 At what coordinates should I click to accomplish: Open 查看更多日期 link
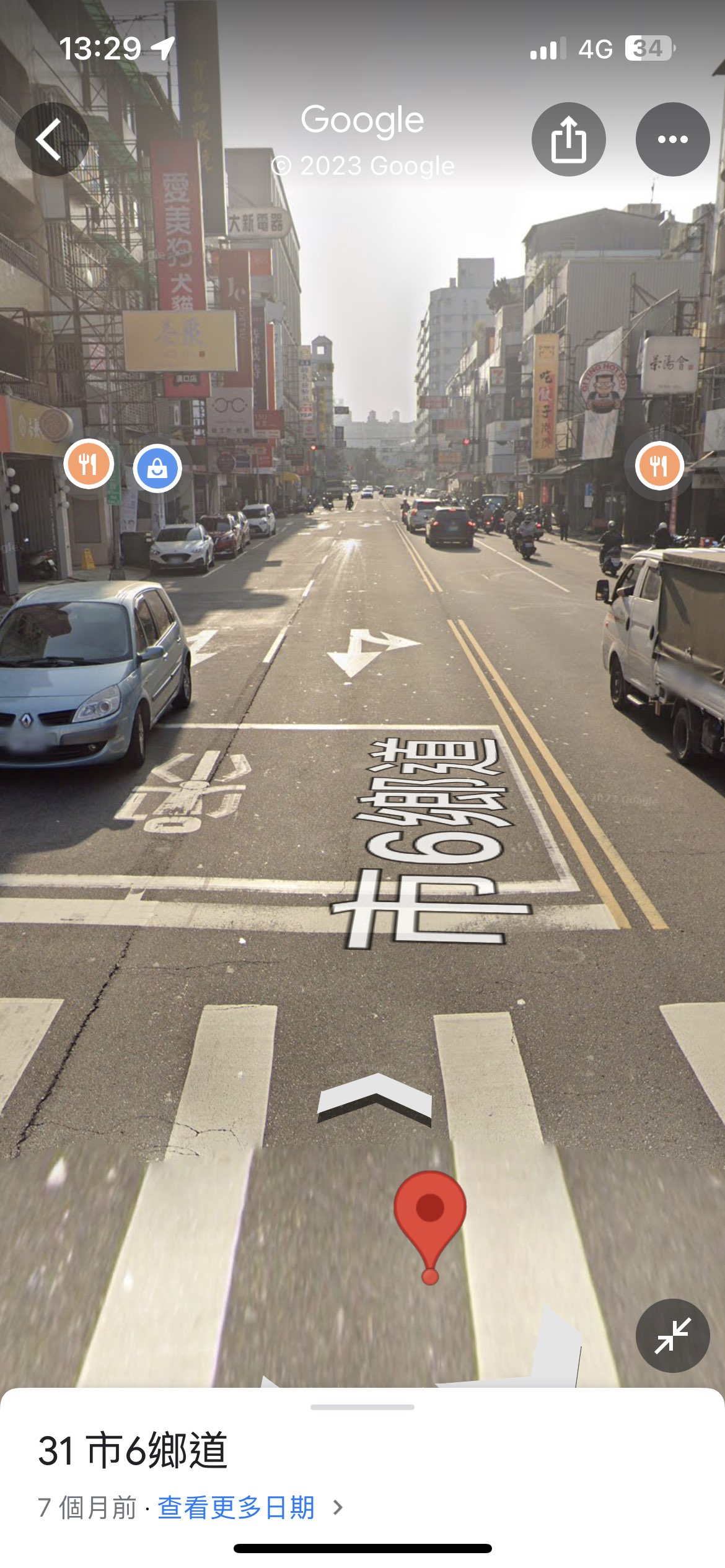click(236, 1508)
